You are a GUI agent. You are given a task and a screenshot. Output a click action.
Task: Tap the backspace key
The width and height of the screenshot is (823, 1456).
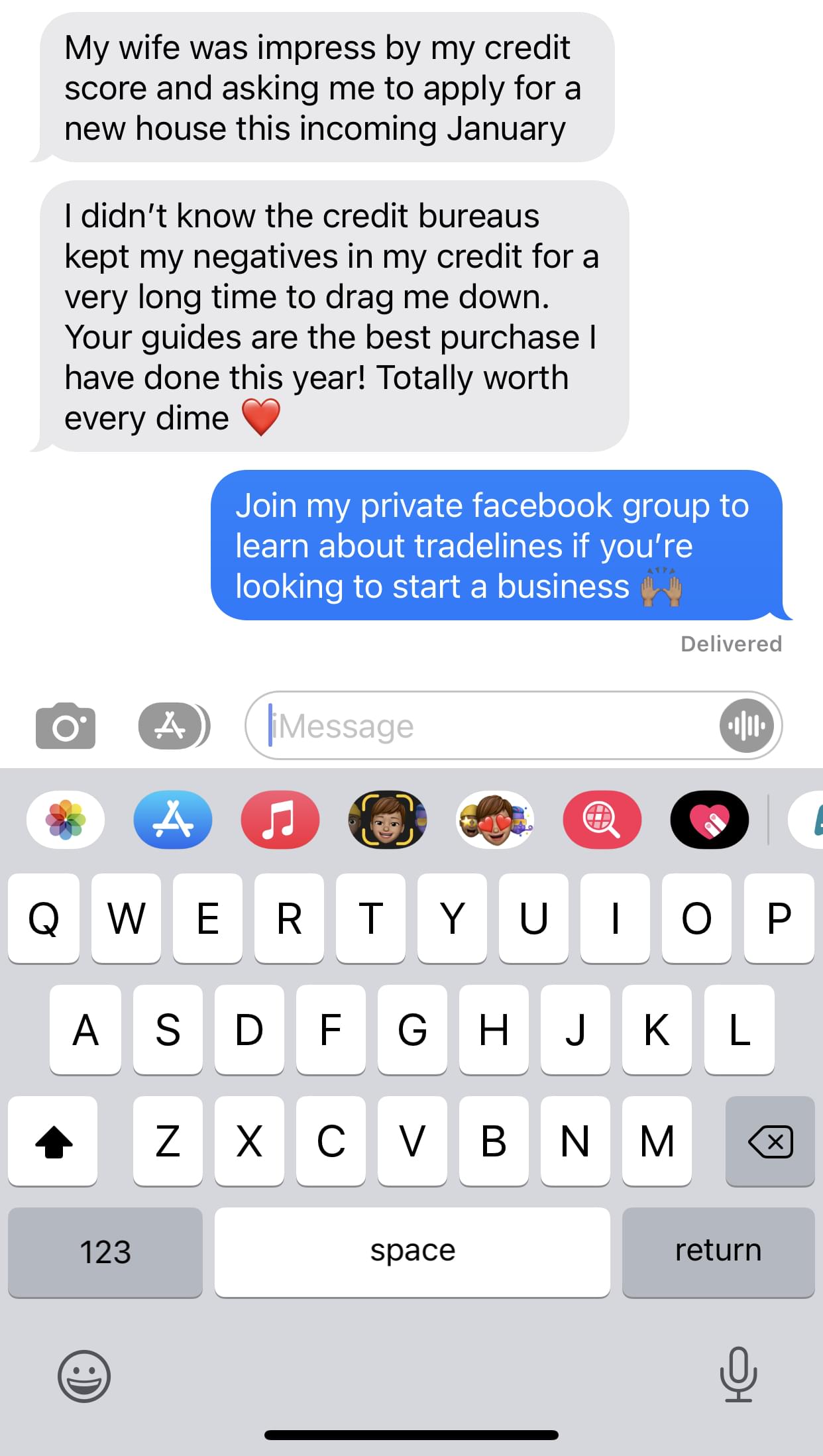770,1141
